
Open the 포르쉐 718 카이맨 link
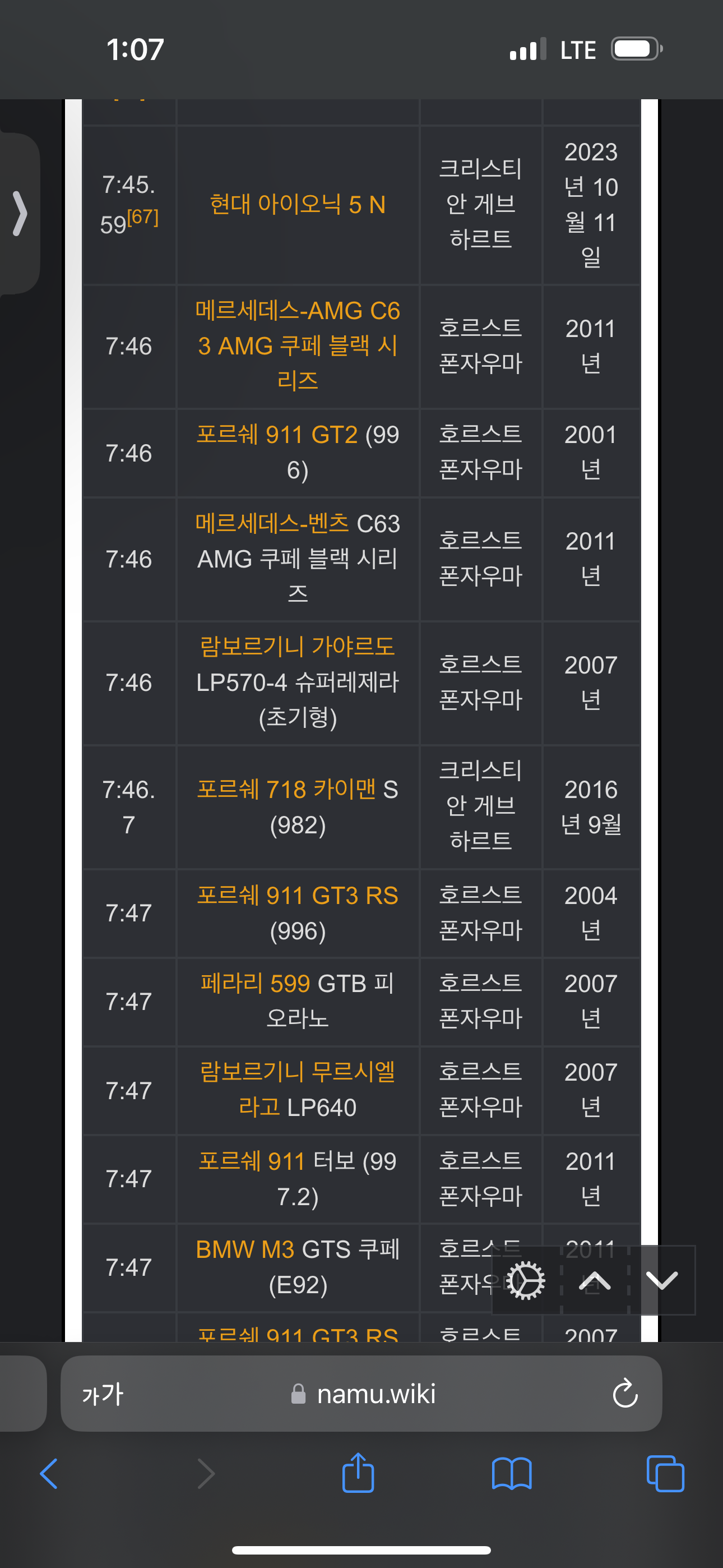(x=286, y=790)
